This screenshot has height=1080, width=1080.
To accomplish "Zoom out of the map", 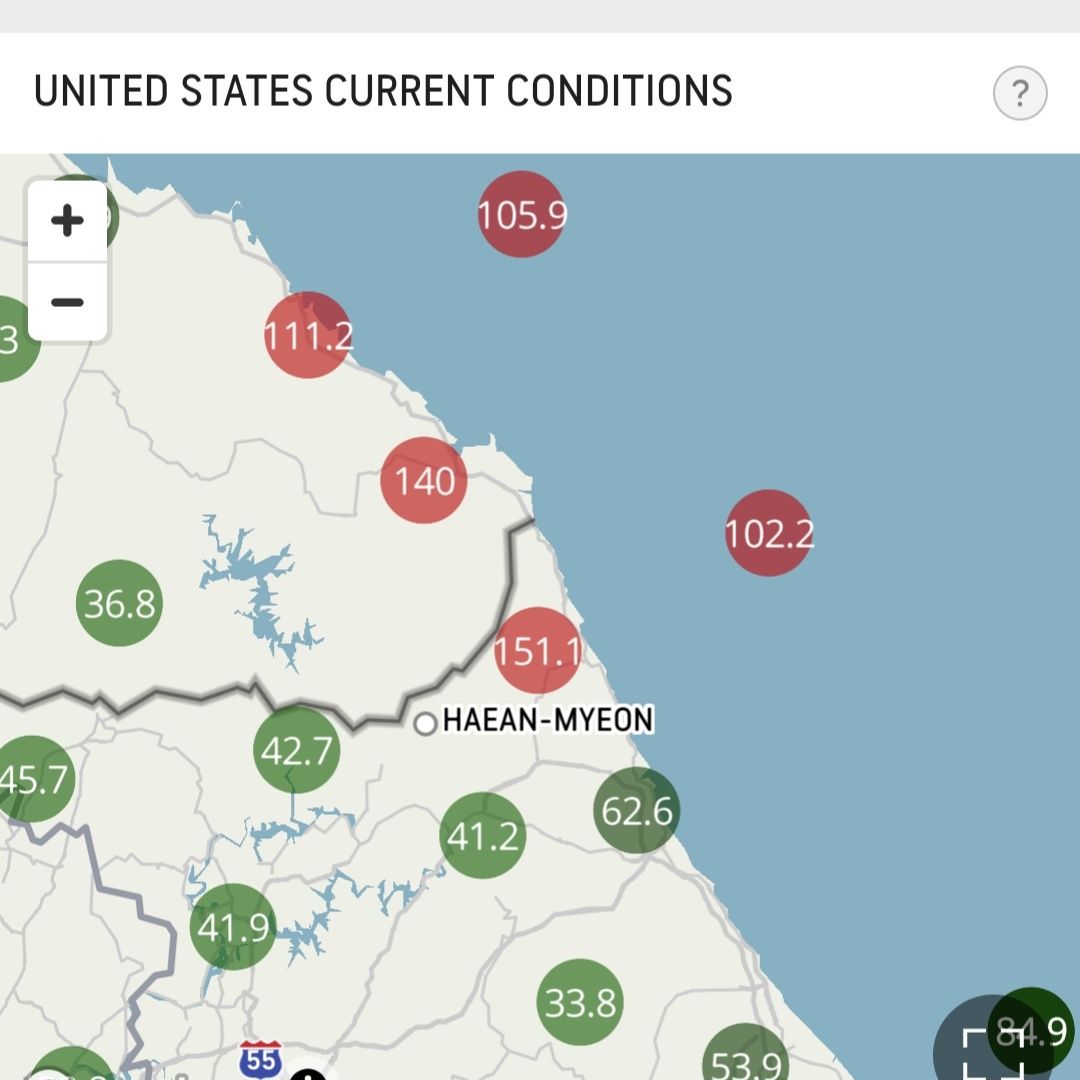I will coord(67,302).
